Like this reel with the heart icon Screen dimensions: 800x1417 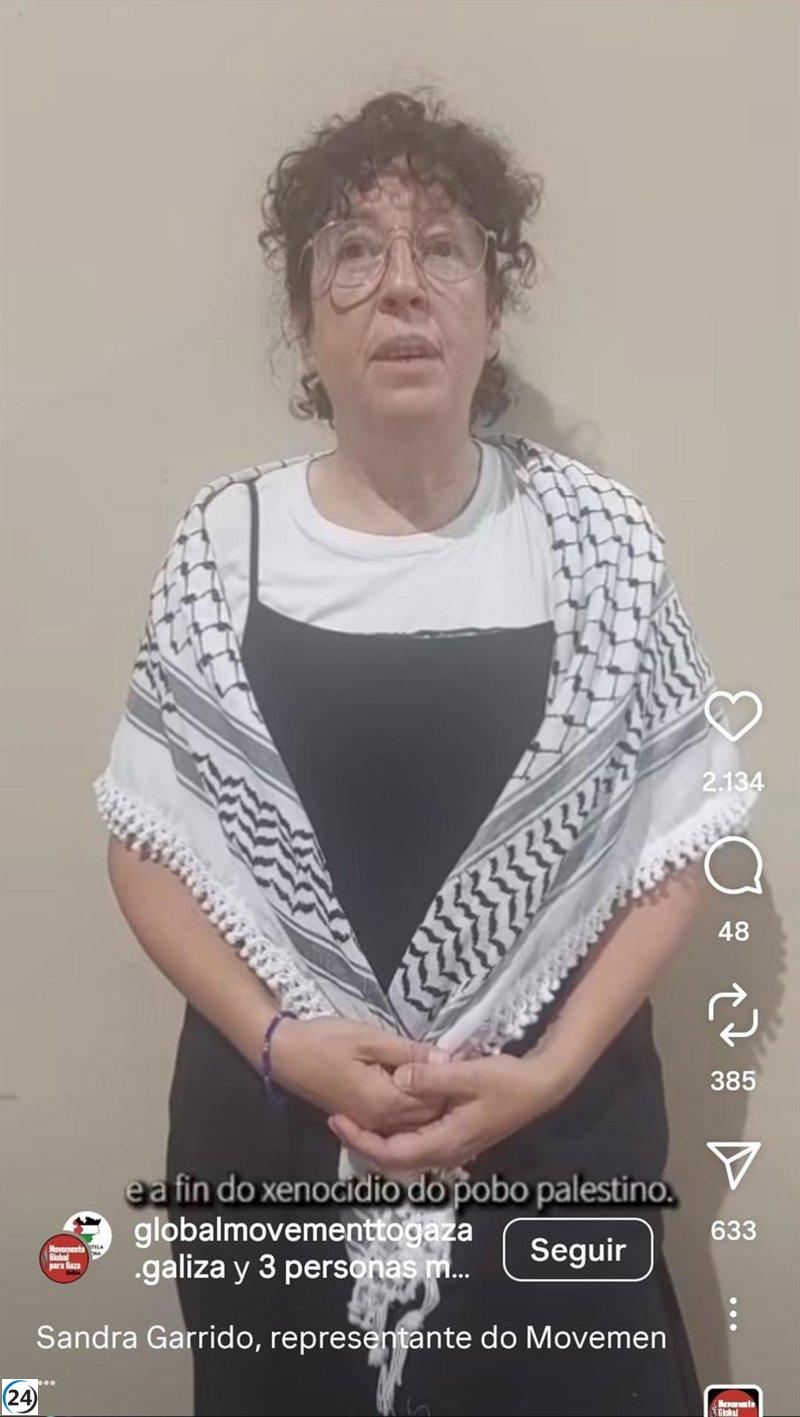732,716
